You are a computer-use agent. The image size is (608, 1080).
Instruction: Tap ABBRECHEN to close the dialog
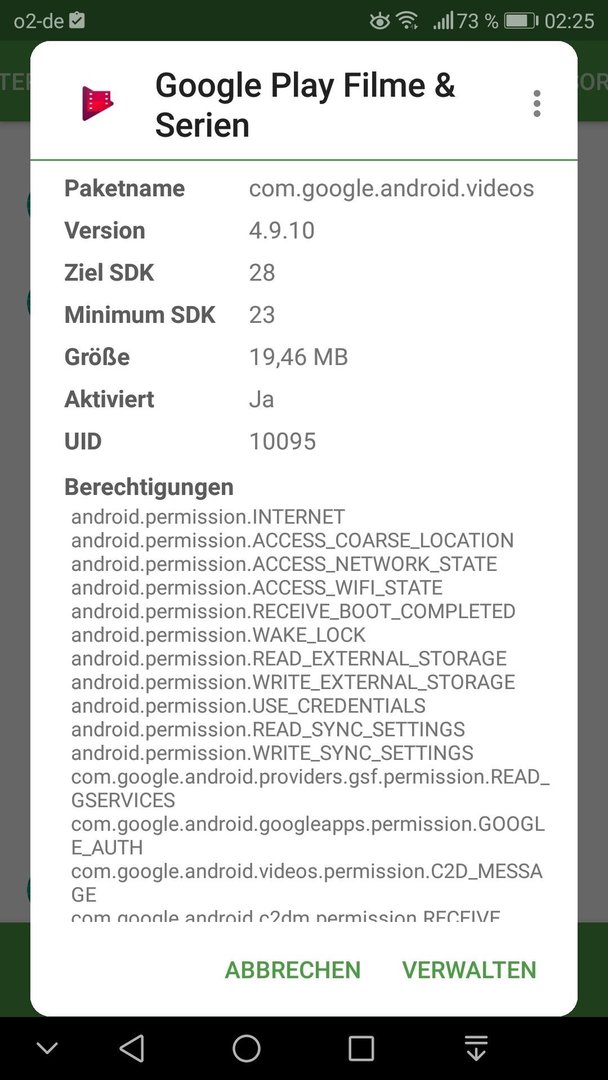pos(293,970)
